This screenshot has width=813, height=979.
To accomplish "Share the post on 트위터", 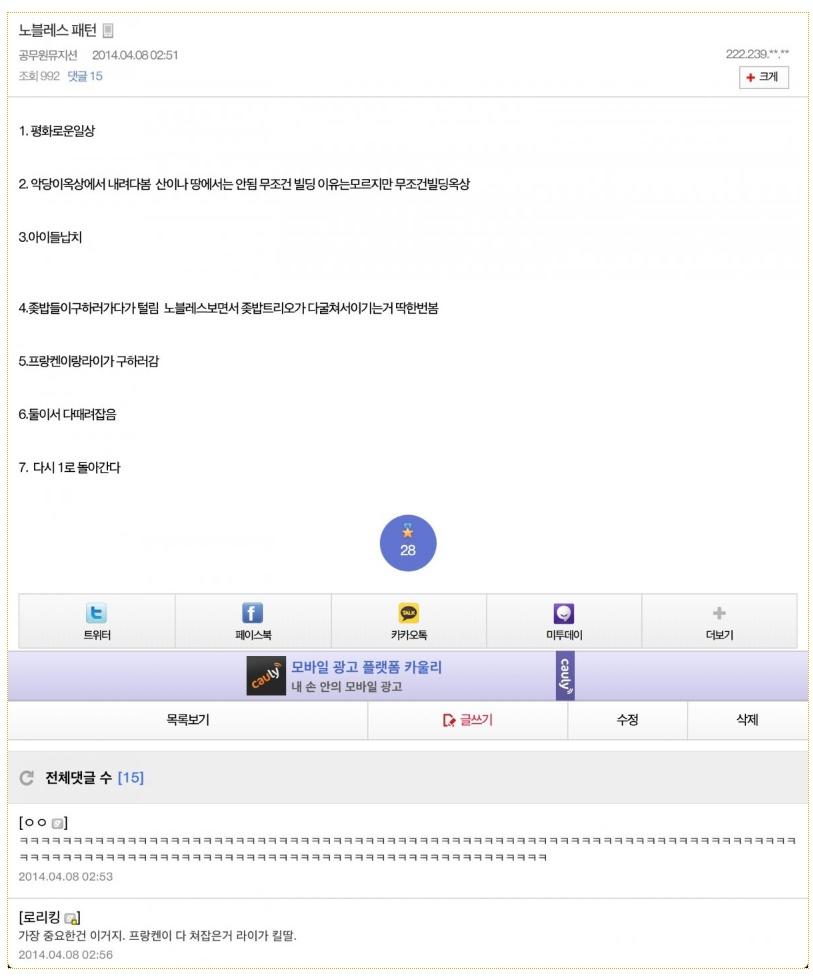I will click(97, 622).
